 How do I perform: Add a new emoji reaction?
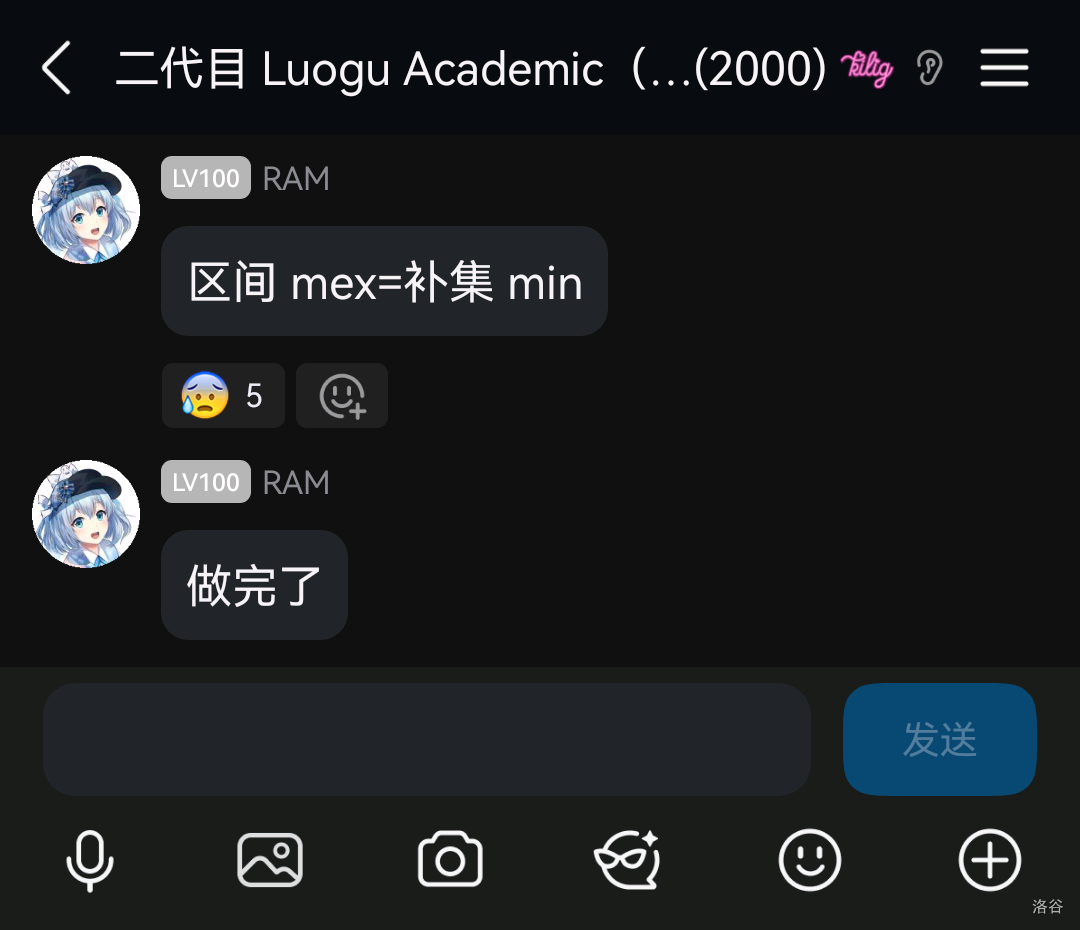point(342,396)
